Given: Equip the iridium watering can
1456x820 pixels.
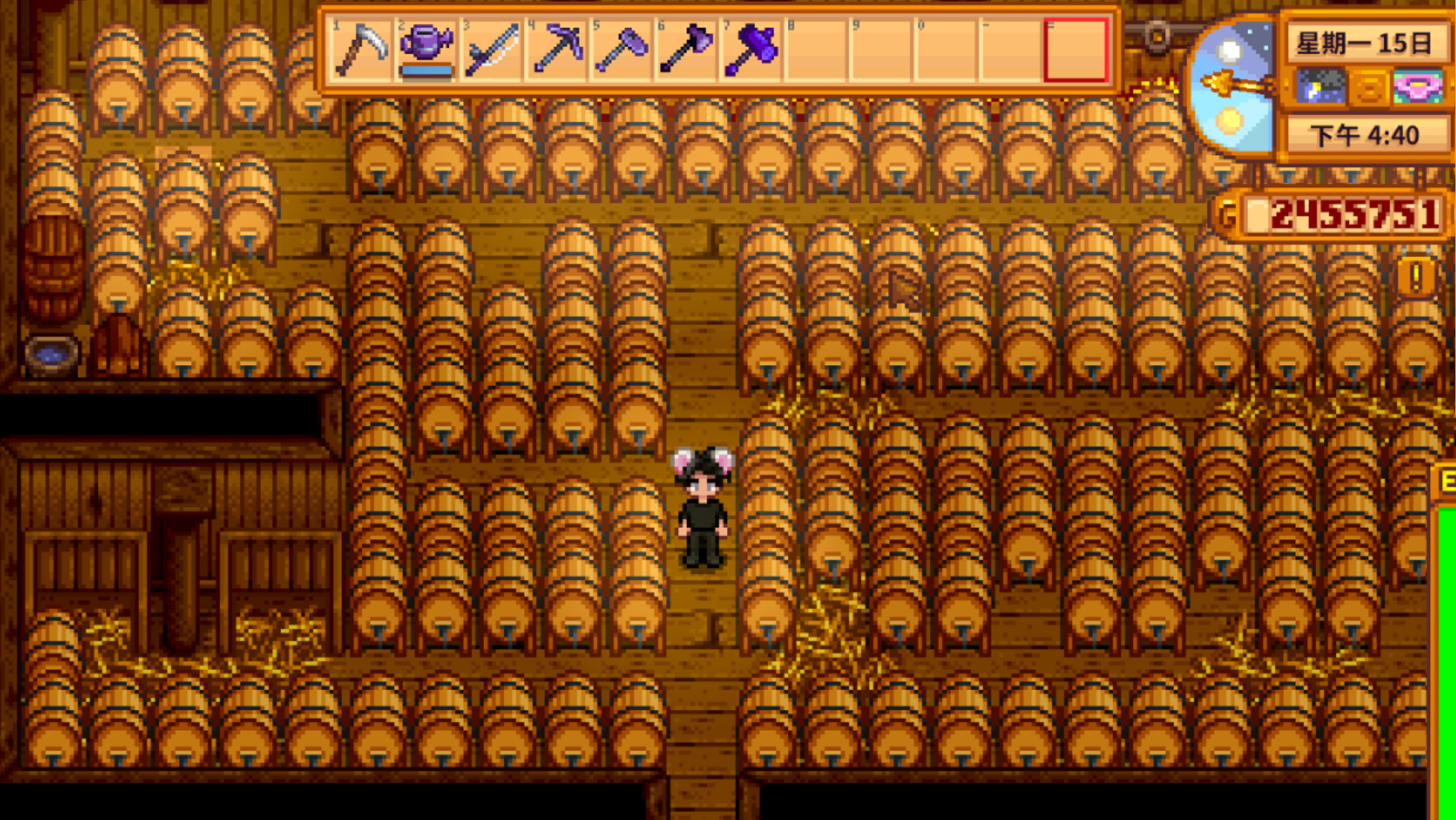Looking at the screenshot, I should (426, 48).
